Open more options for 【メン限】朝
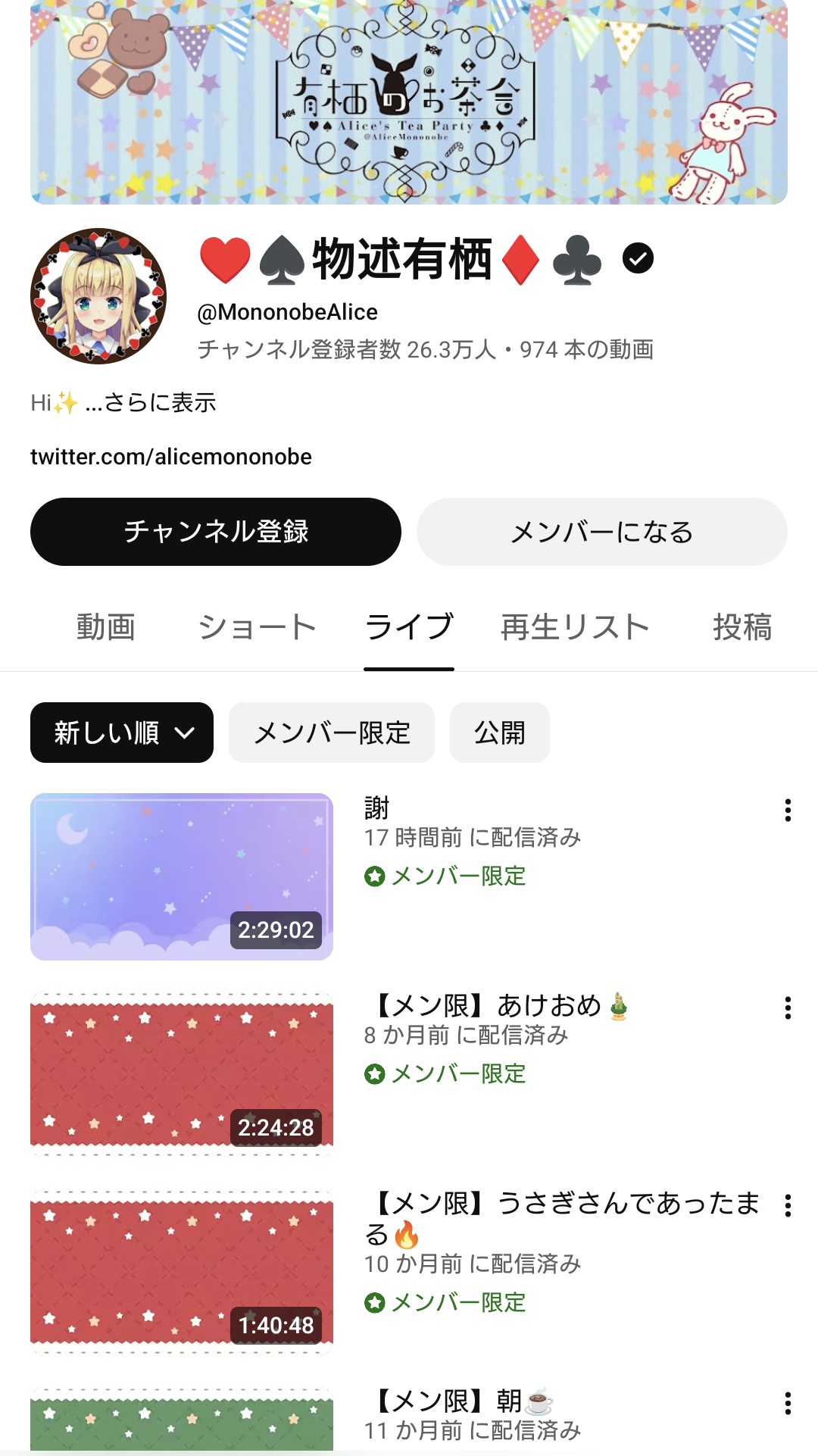The height and width of the screenshot is (1456, 818). click(788, 1404)
